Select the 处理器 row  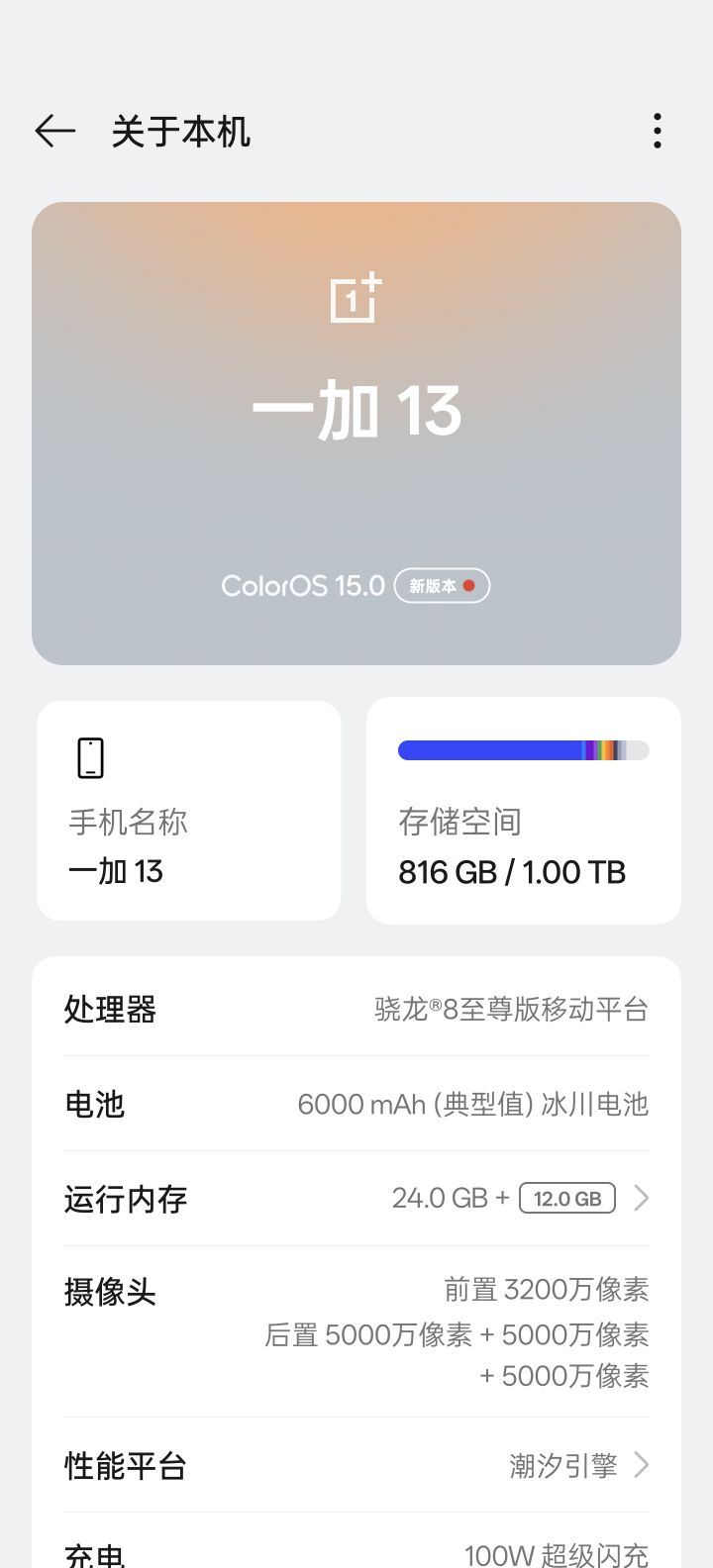[356, 1008]
